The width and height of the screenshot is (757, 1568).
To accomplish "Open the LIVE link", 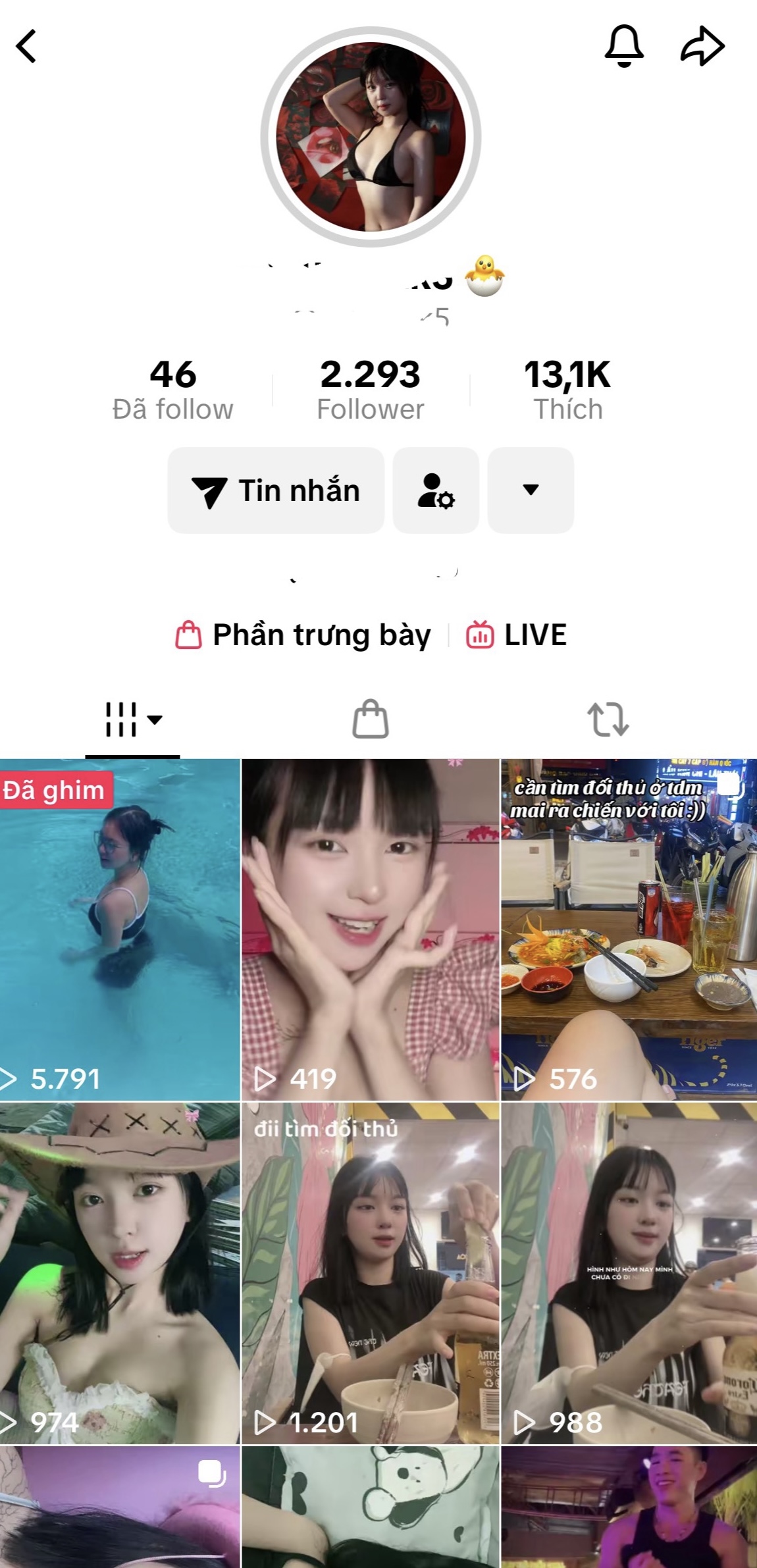I will point(517,635).
